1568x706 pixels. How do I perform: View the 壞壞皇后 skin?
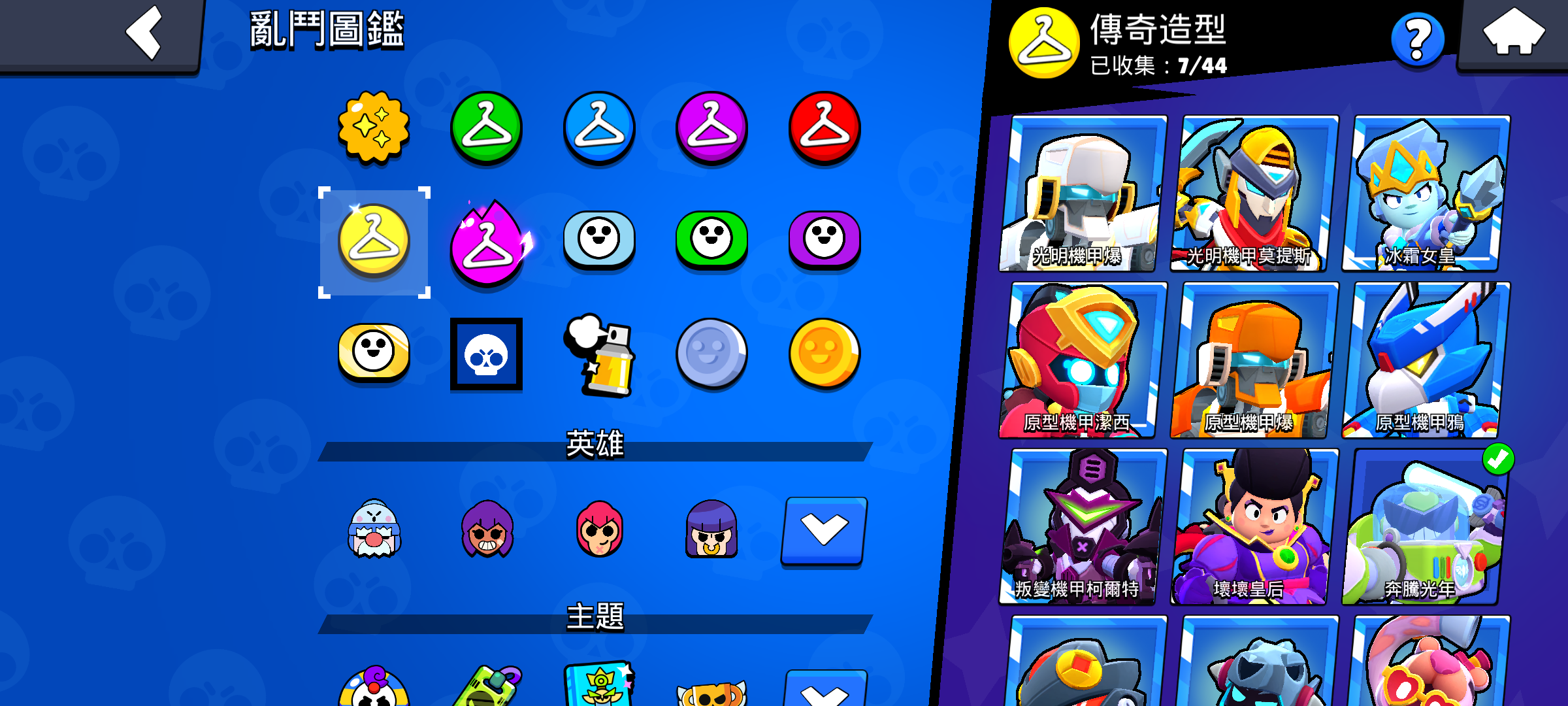coord(1253,528)
